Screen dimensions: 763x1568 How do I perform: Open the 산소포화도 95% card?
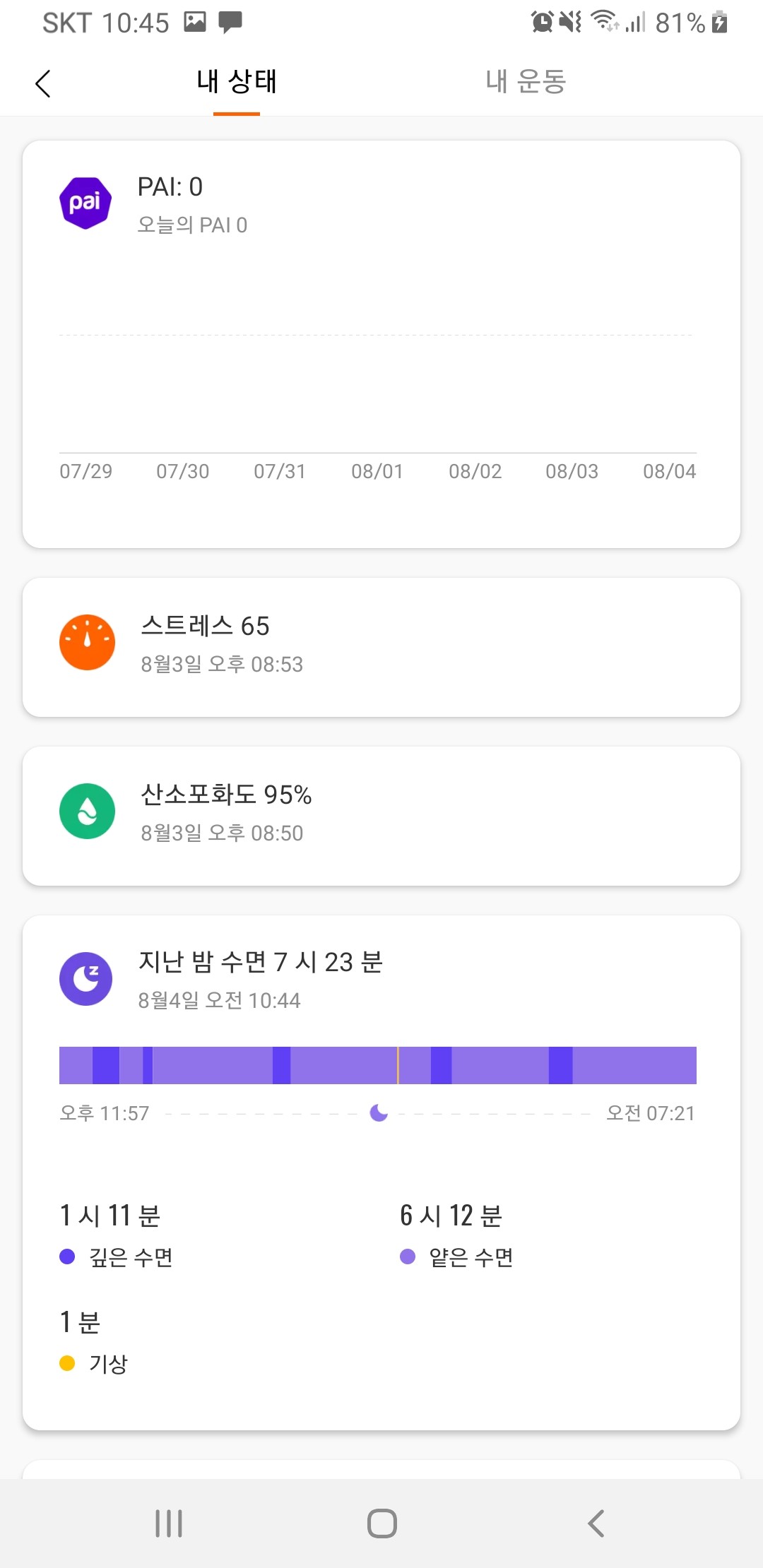point(381,816)
